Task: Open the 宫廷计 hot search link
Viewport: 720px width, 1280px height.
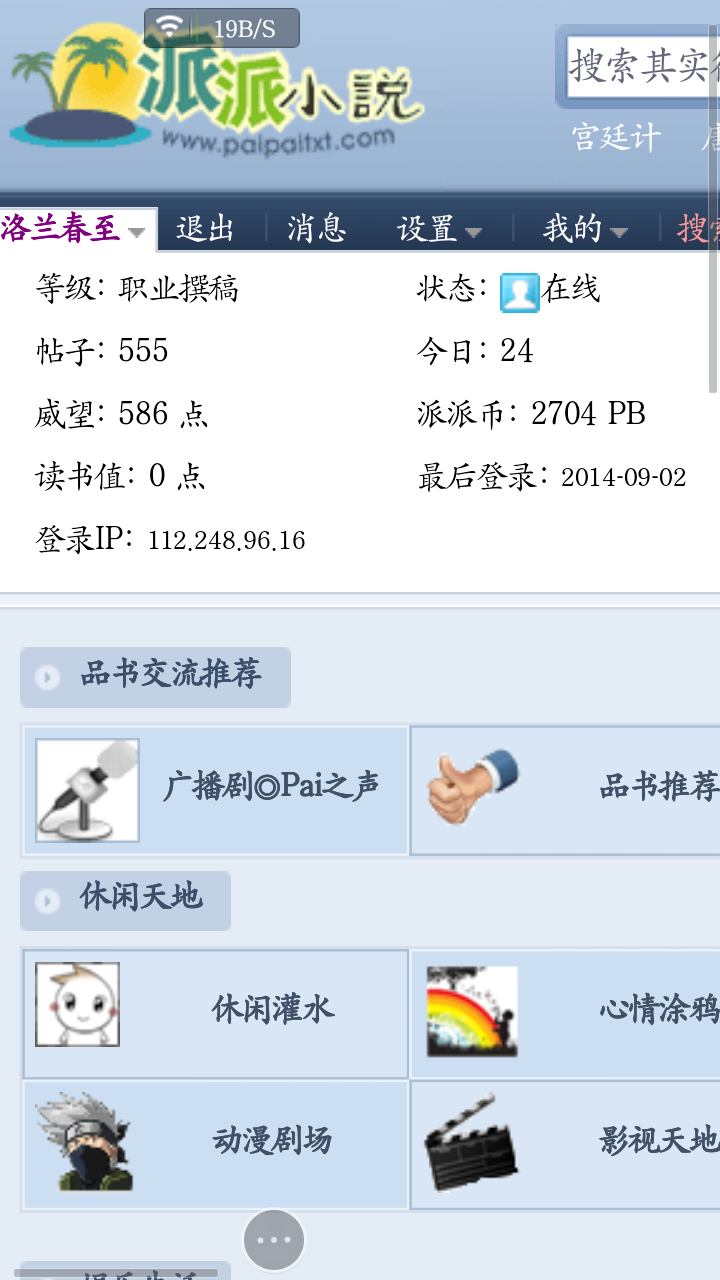Action: coord(616,137)
